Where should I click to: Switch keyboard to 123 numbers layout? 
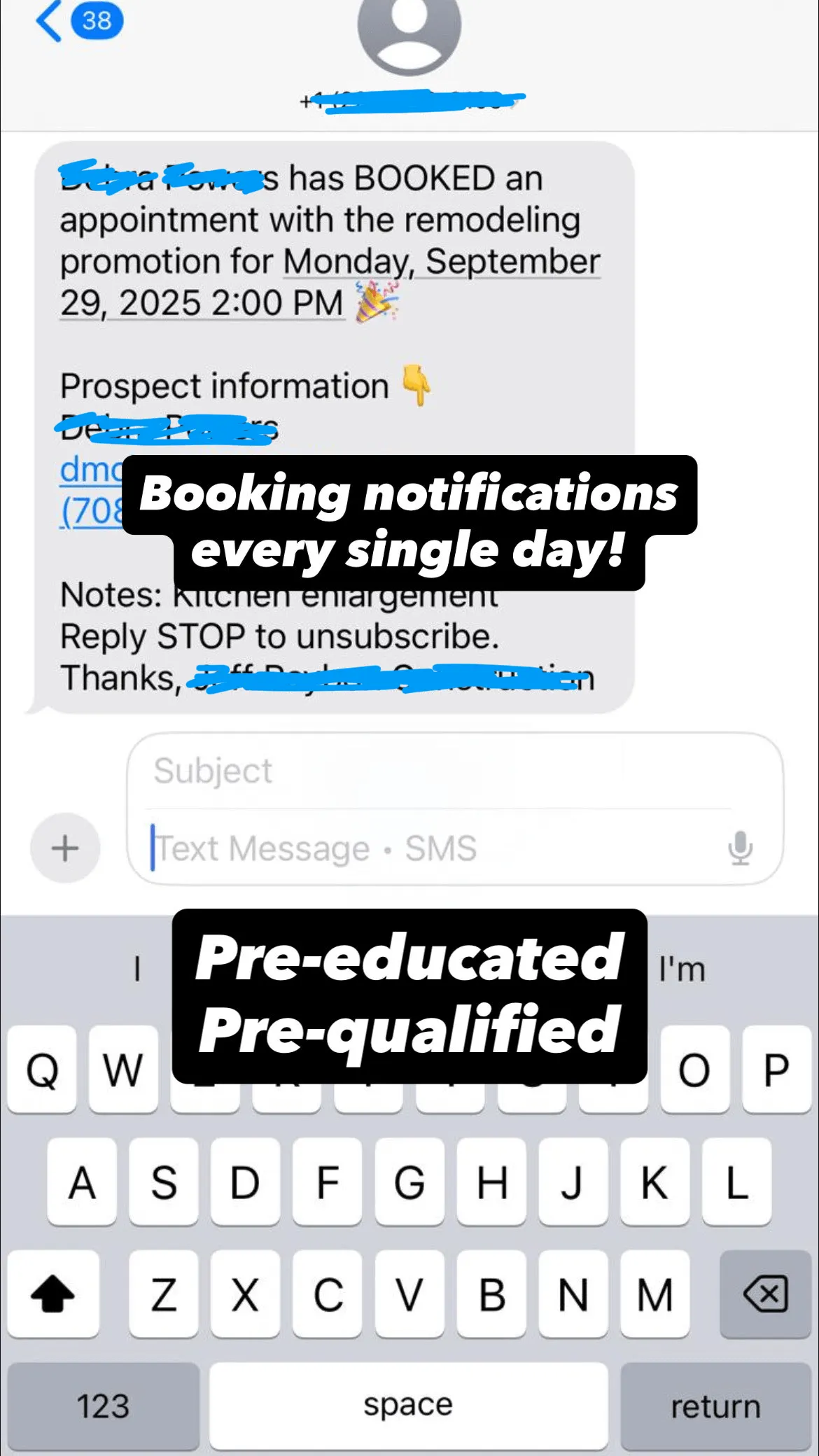(x=103, y=1406)
